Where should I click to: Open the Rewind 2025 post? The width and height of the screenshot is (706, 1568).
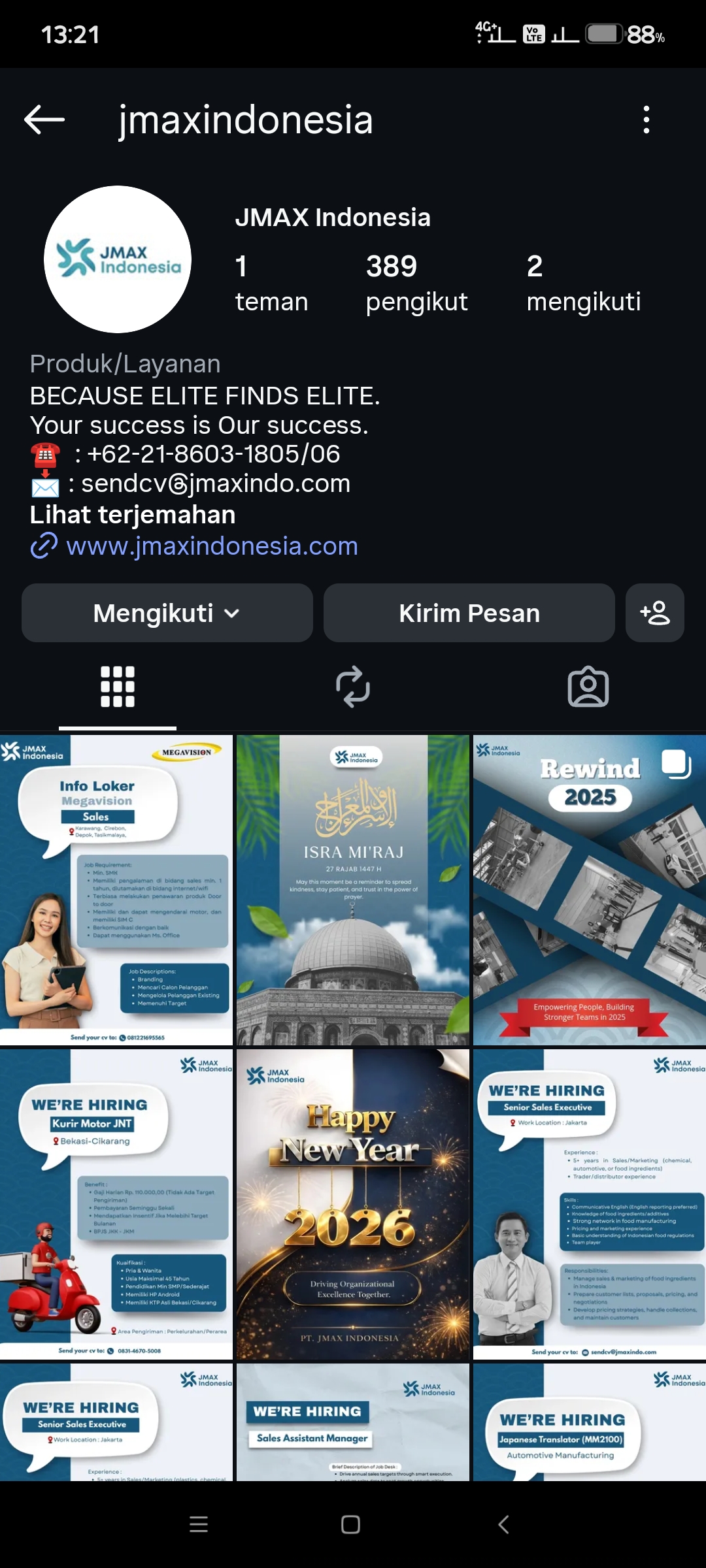coord(589,890)
